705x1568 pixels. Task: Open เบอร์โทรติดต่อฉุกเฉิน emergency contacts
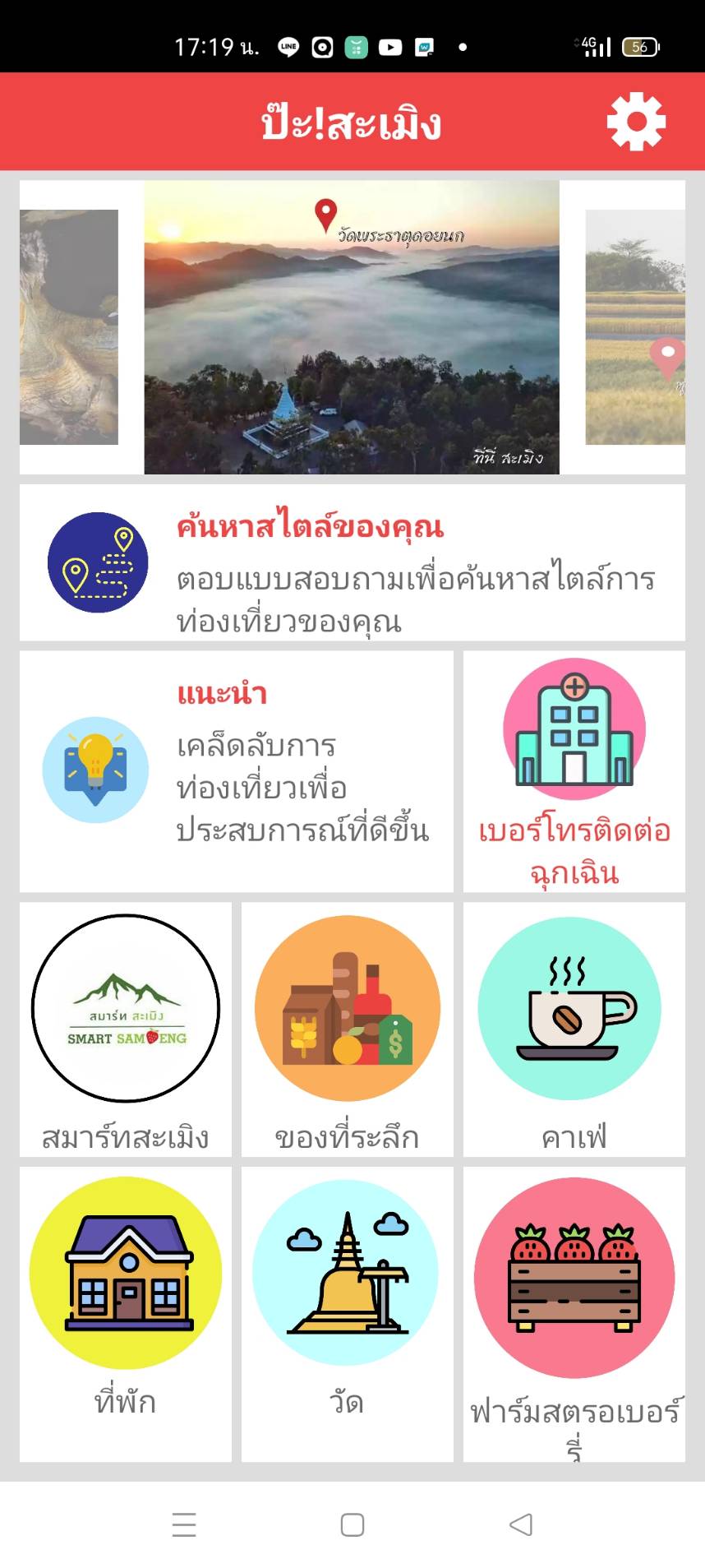(574, 771)
